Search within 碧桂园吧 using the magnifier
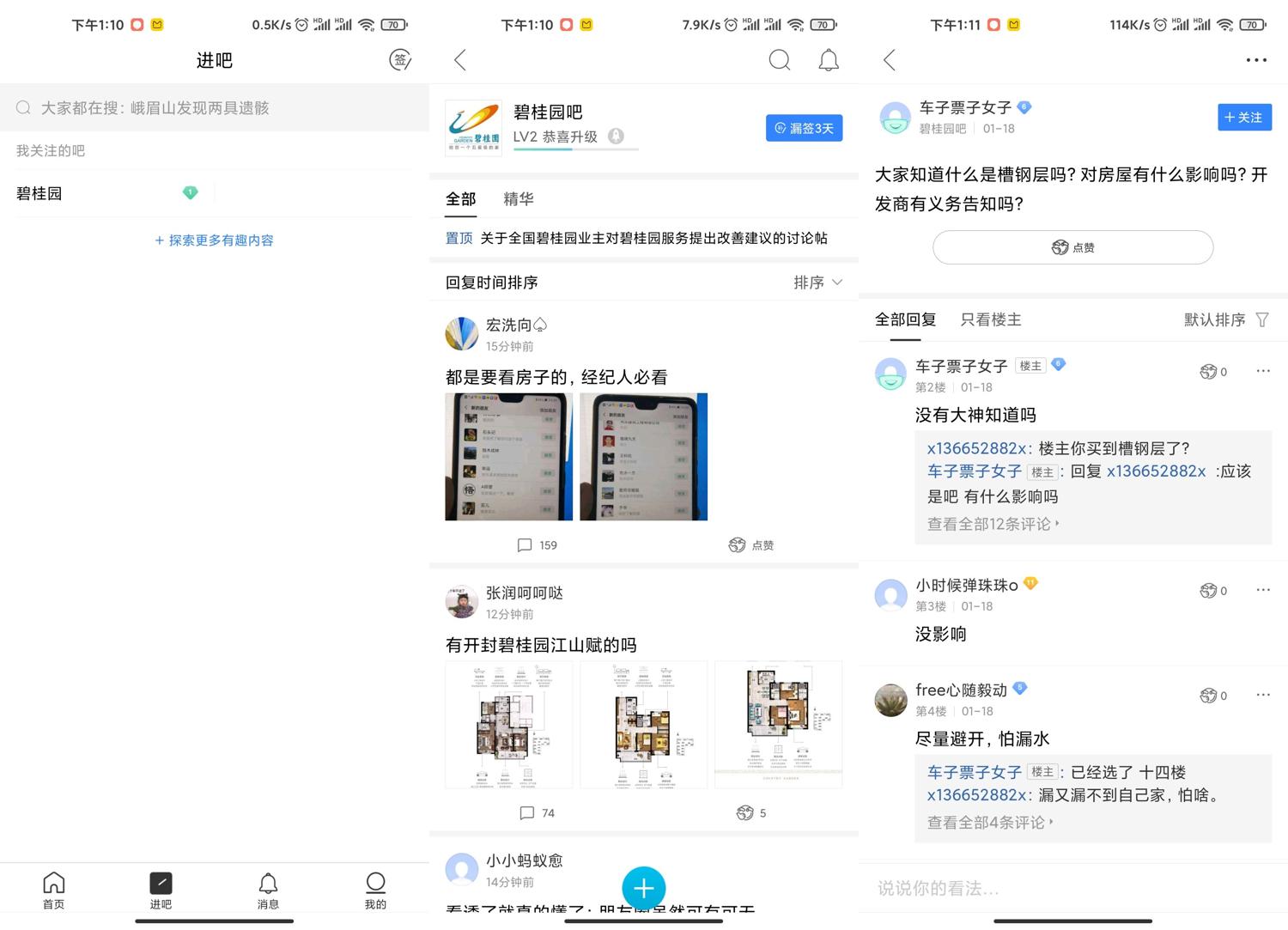 [x=779, y=60]
